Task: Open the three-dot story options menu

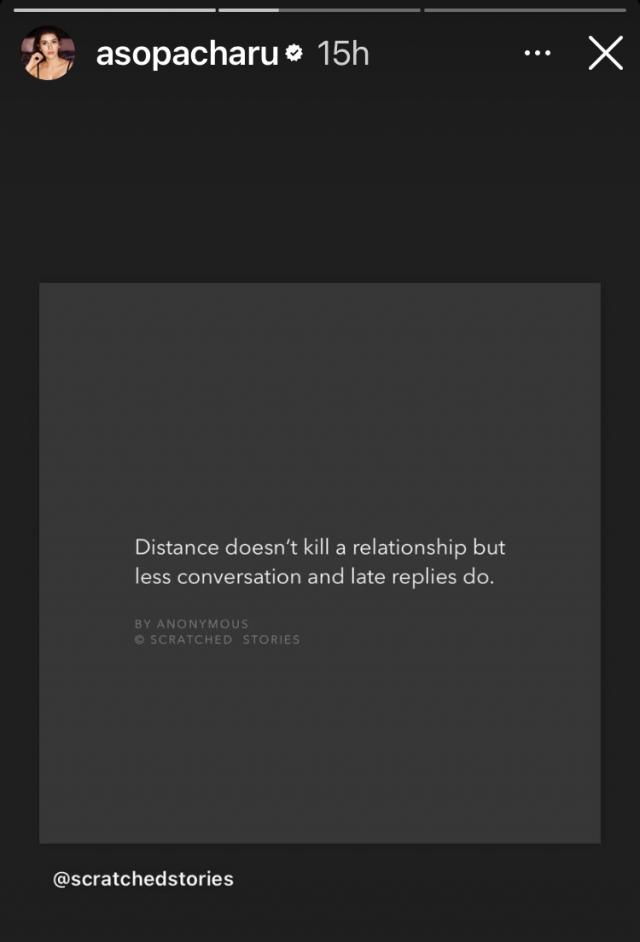Action: (538, 53)
